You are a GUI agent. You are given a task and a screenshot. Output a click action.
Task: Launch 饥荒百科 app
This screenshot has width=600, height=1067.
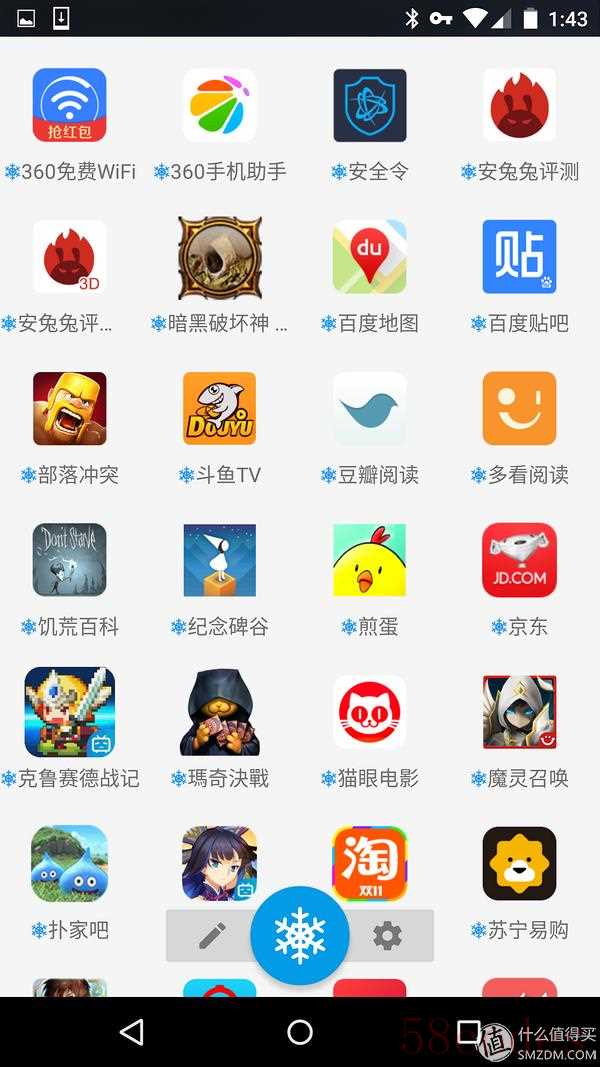tap(69, 560)
